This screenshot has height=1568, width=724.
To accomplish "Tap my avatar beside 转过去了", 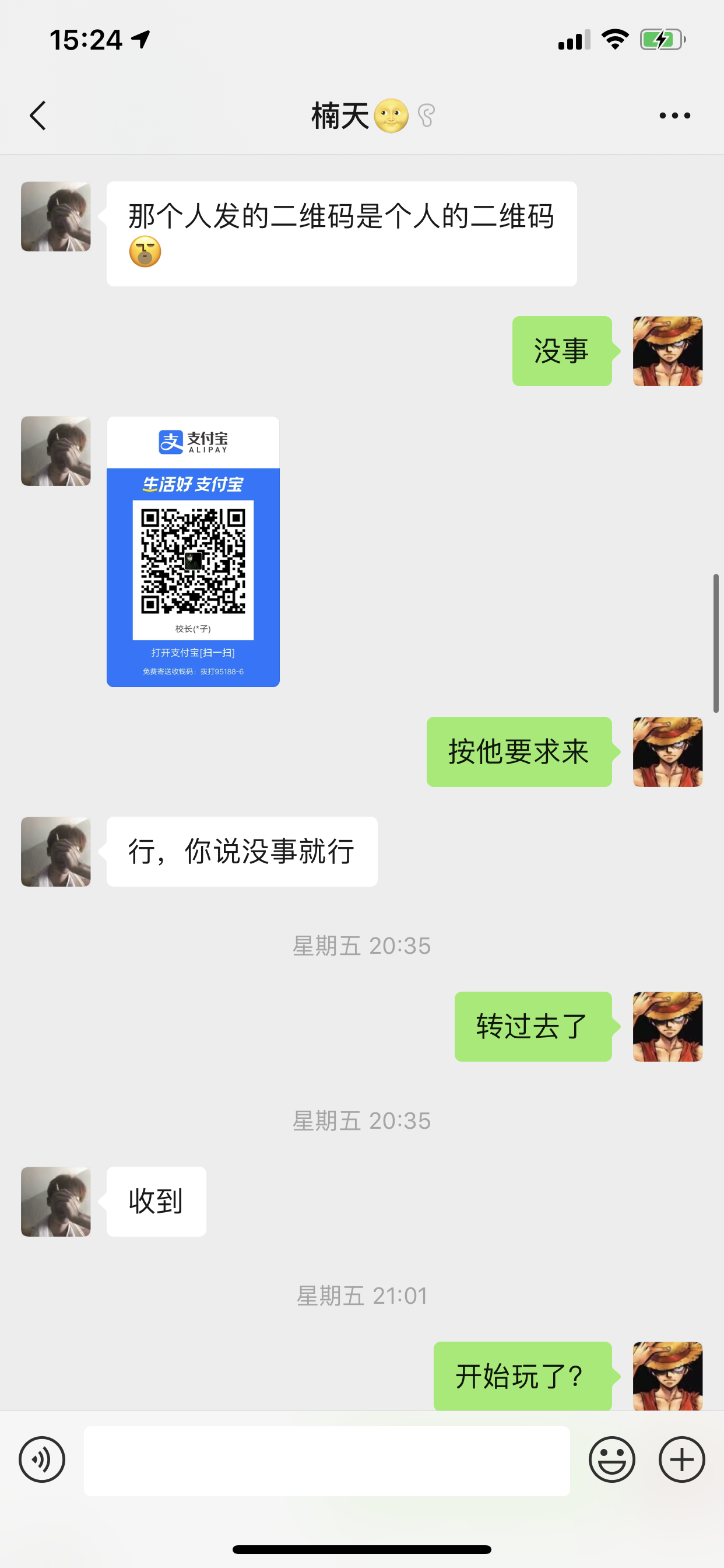I will (667, 1027).
